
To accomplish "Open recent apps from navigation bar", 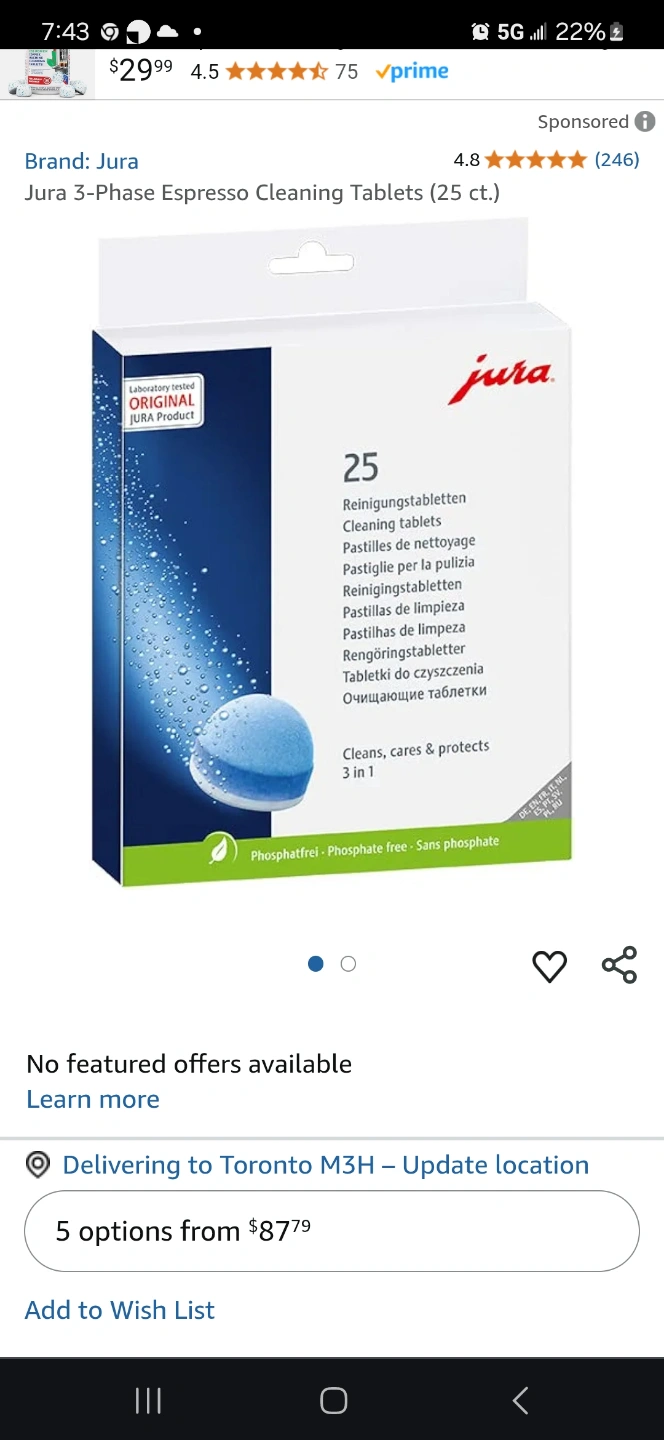I will click(x=148, y=1400).
